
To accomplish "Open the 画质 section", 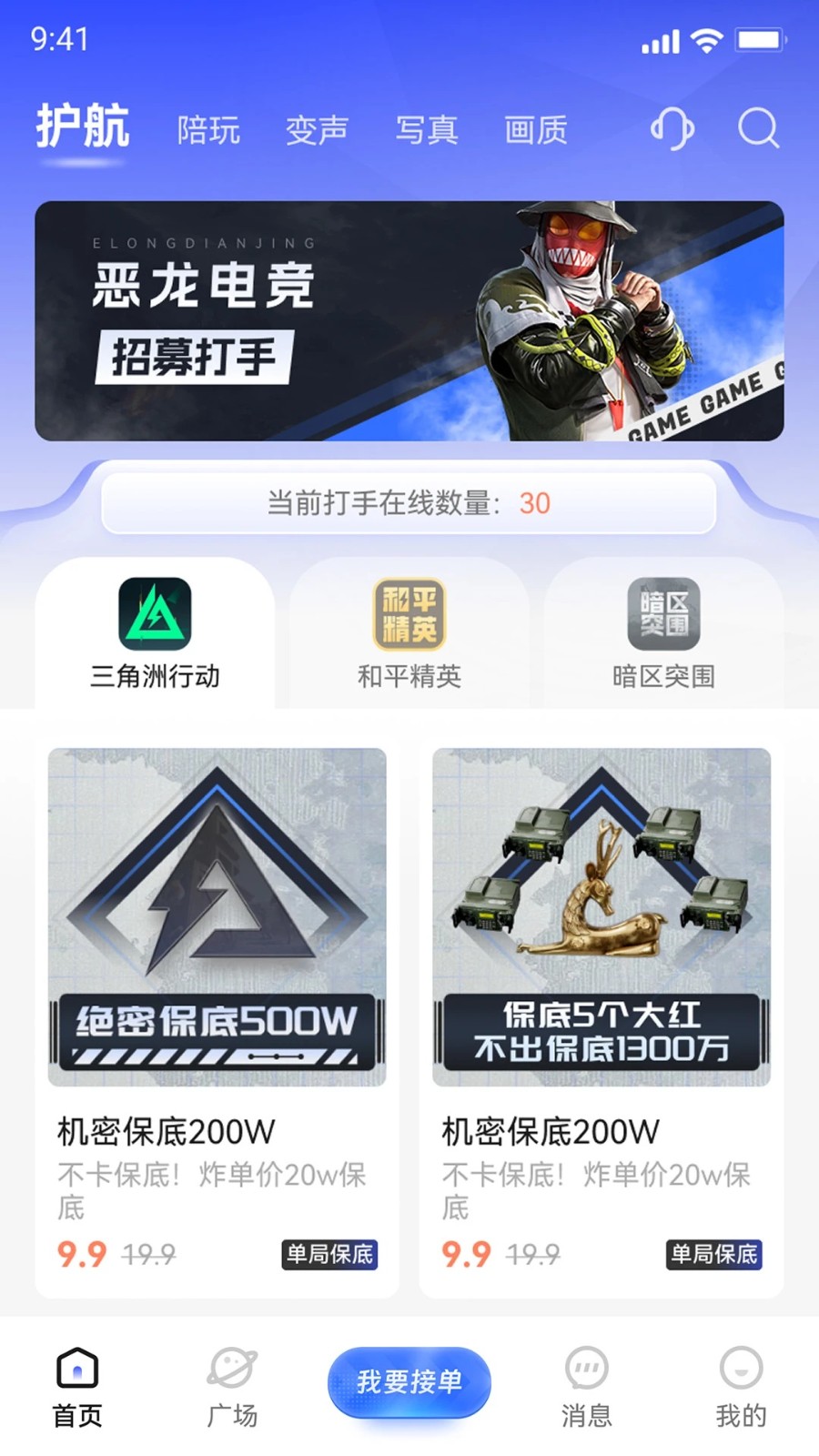I will 536,130.
